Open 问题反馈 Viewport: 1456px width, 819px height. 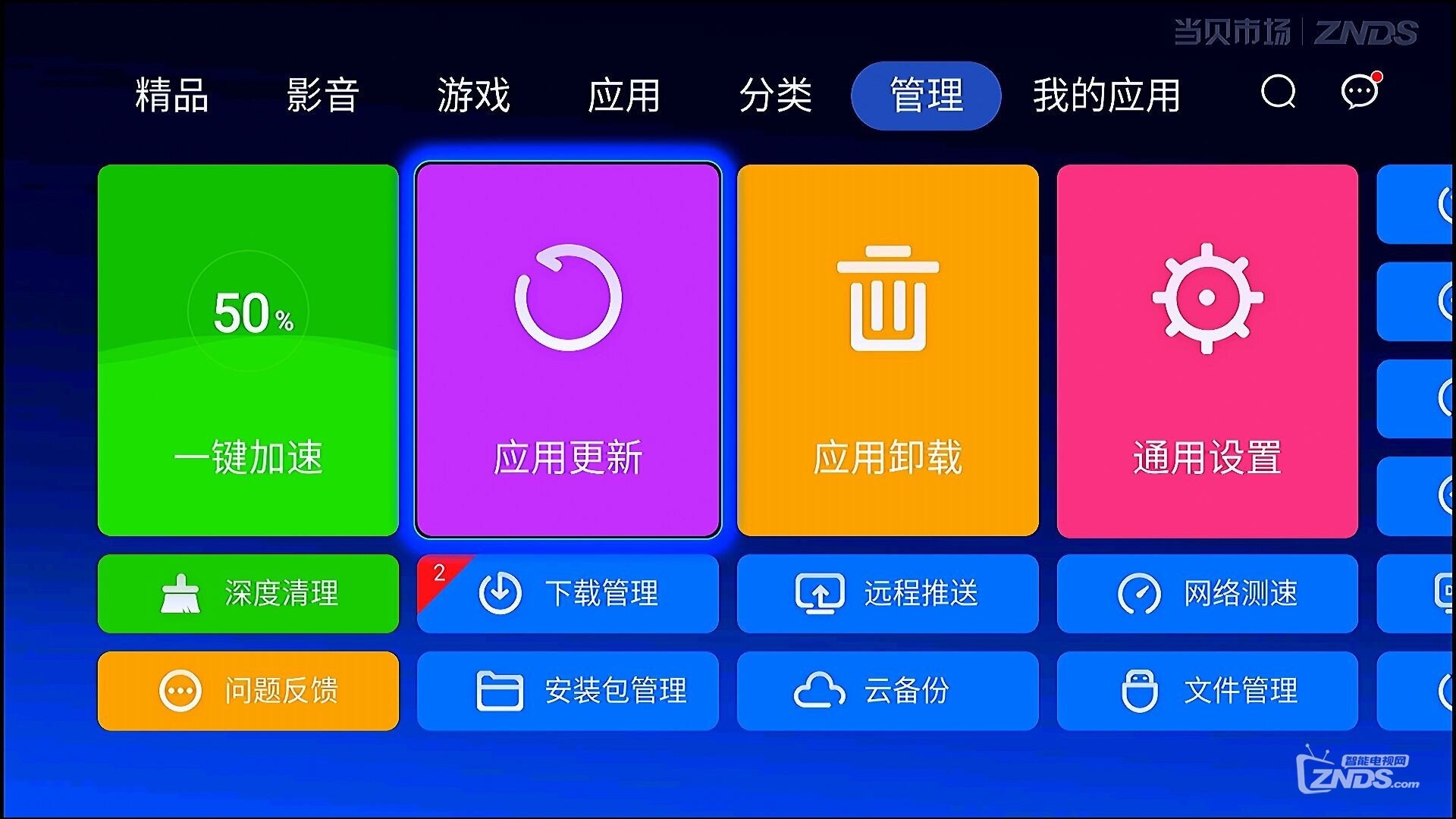248,691
